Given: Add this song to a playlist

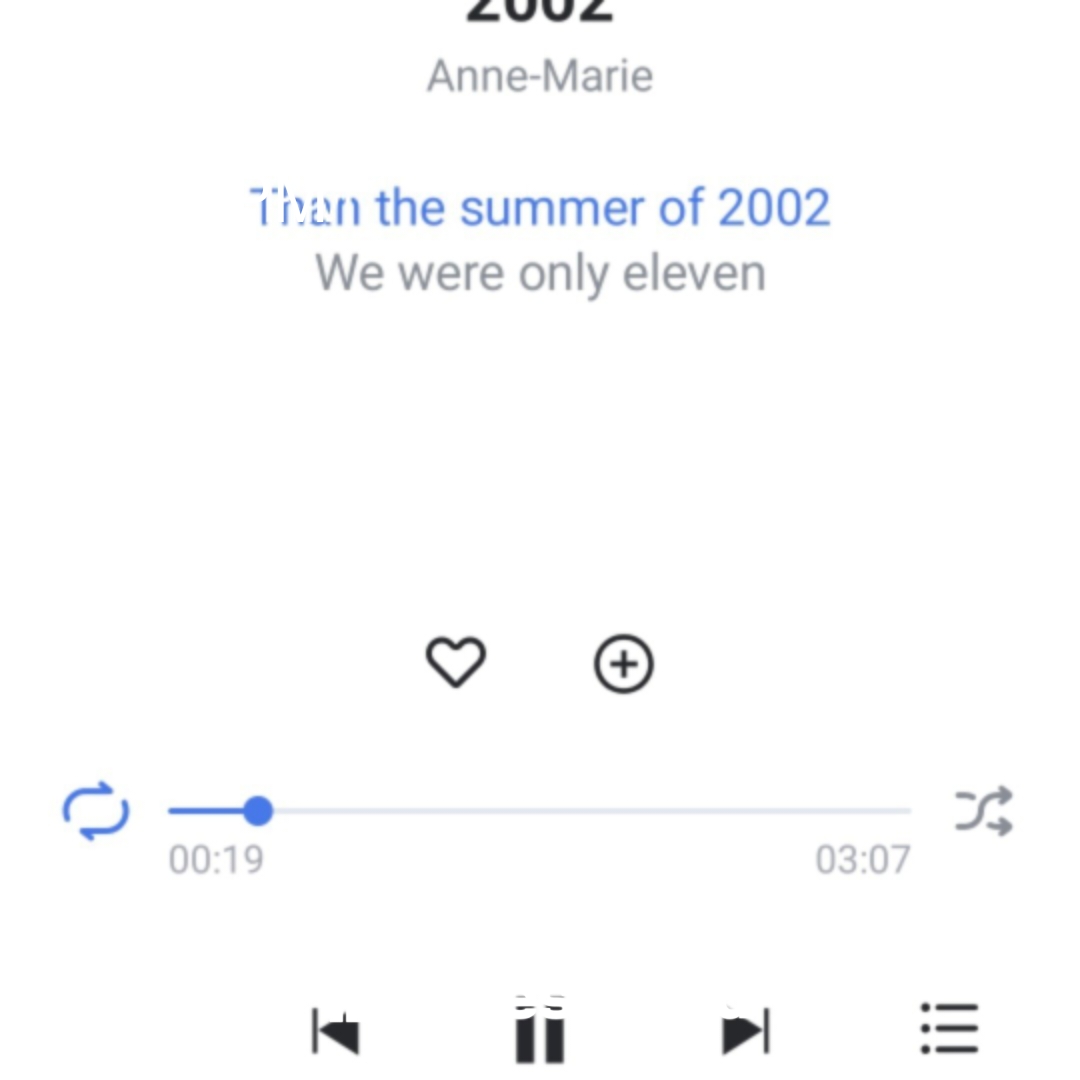Looking at the screenshot, I should coord(624,664).
